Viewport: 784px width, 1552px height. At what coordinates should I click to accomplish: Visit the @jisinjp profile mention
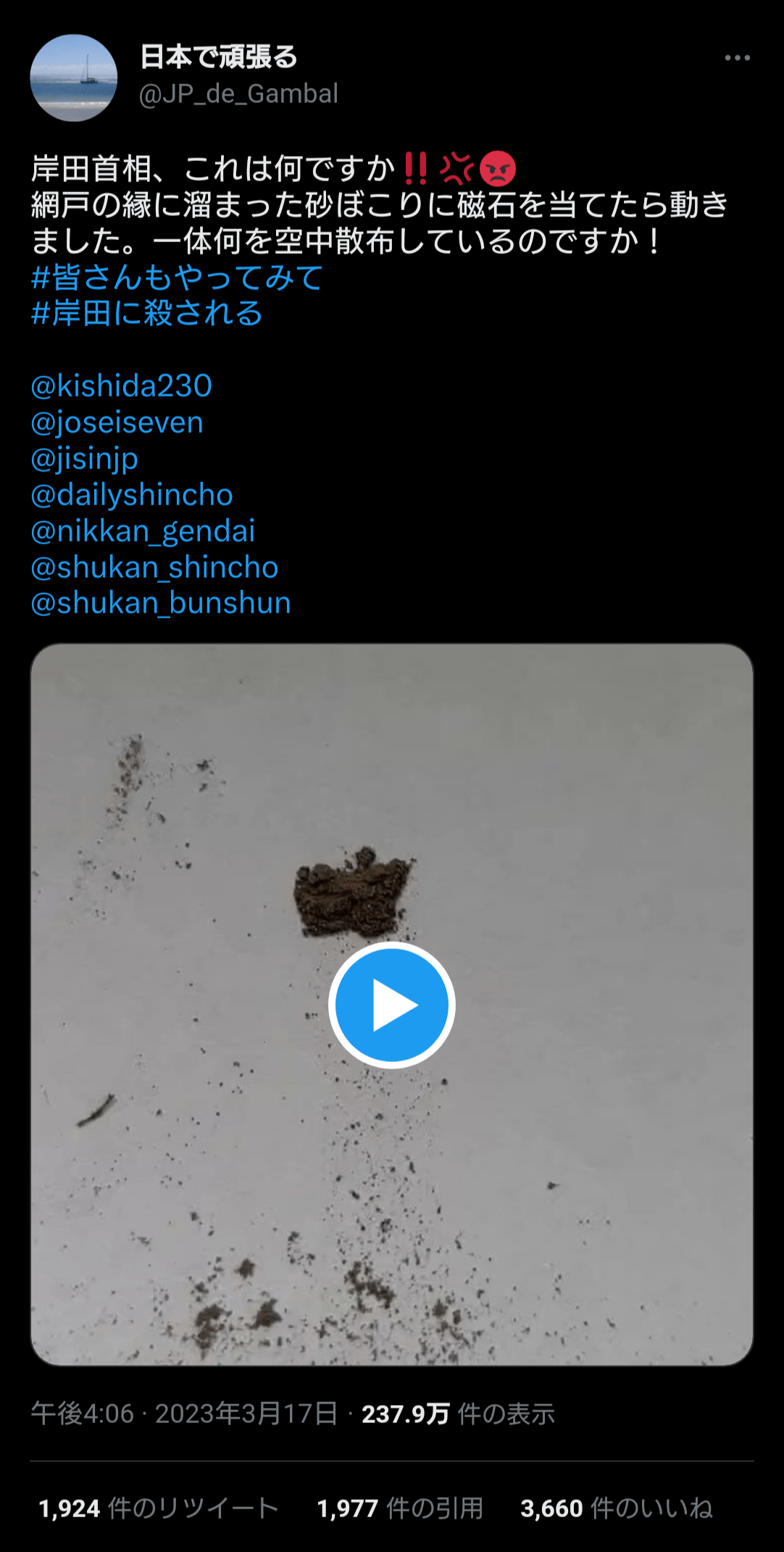coord(84,458)
